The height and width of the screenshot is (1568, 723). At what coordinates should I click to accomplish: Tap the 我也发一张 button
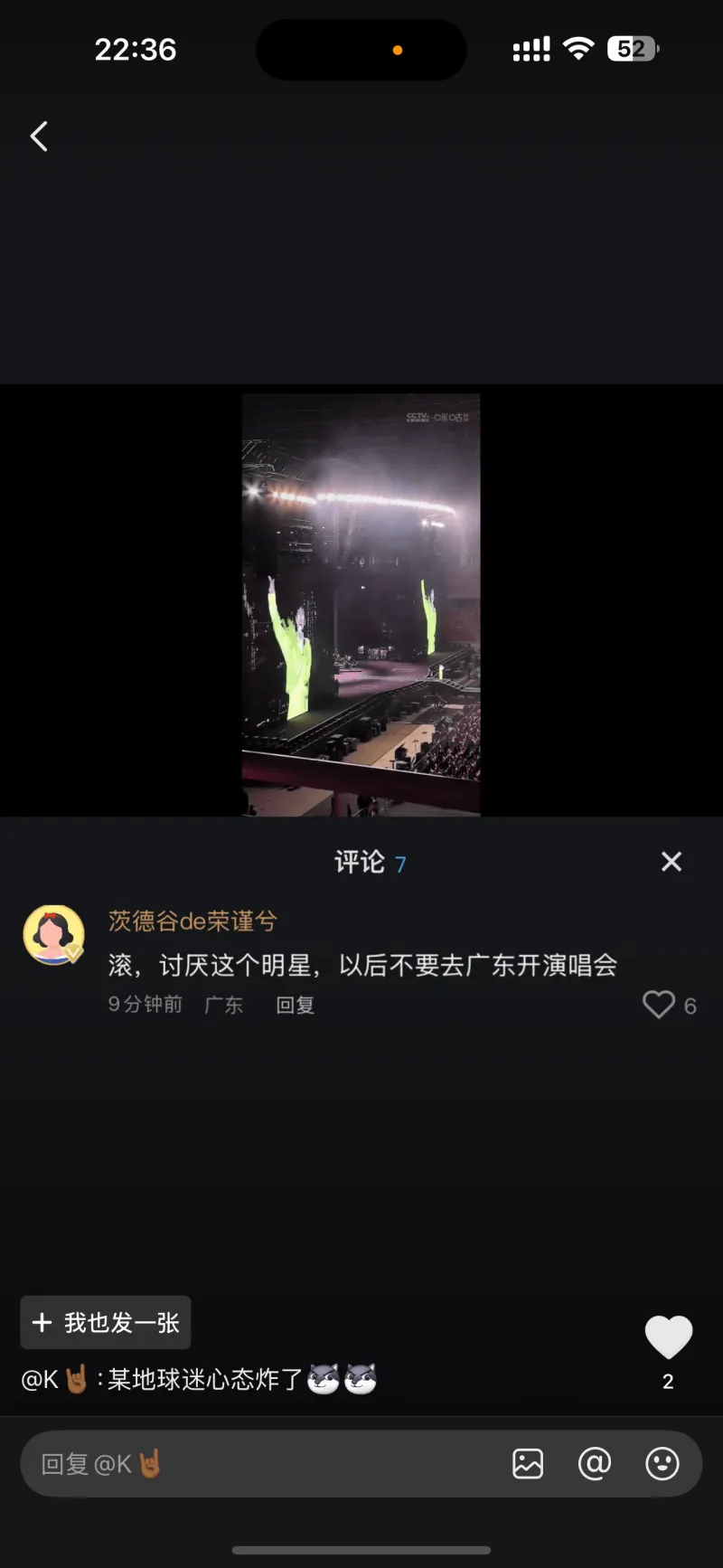coord(106,1323)
